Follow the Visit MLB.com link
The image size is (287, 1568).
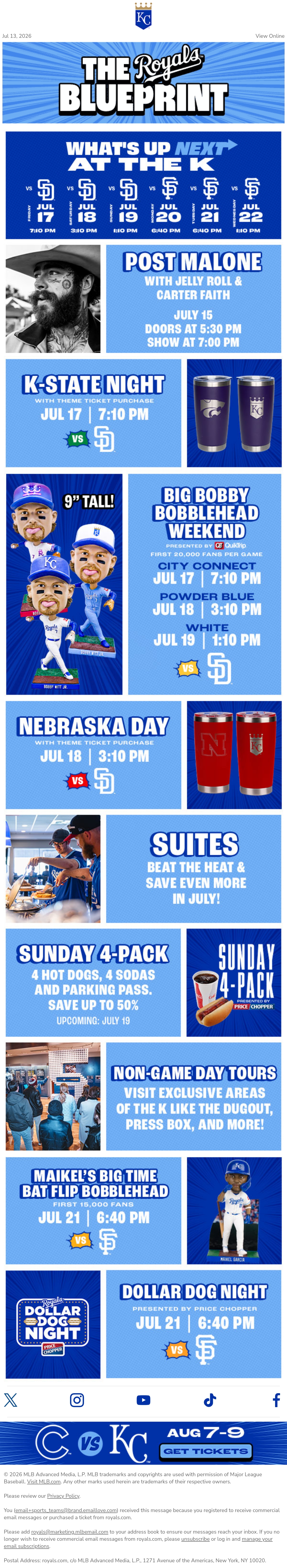click(43, 1481)
